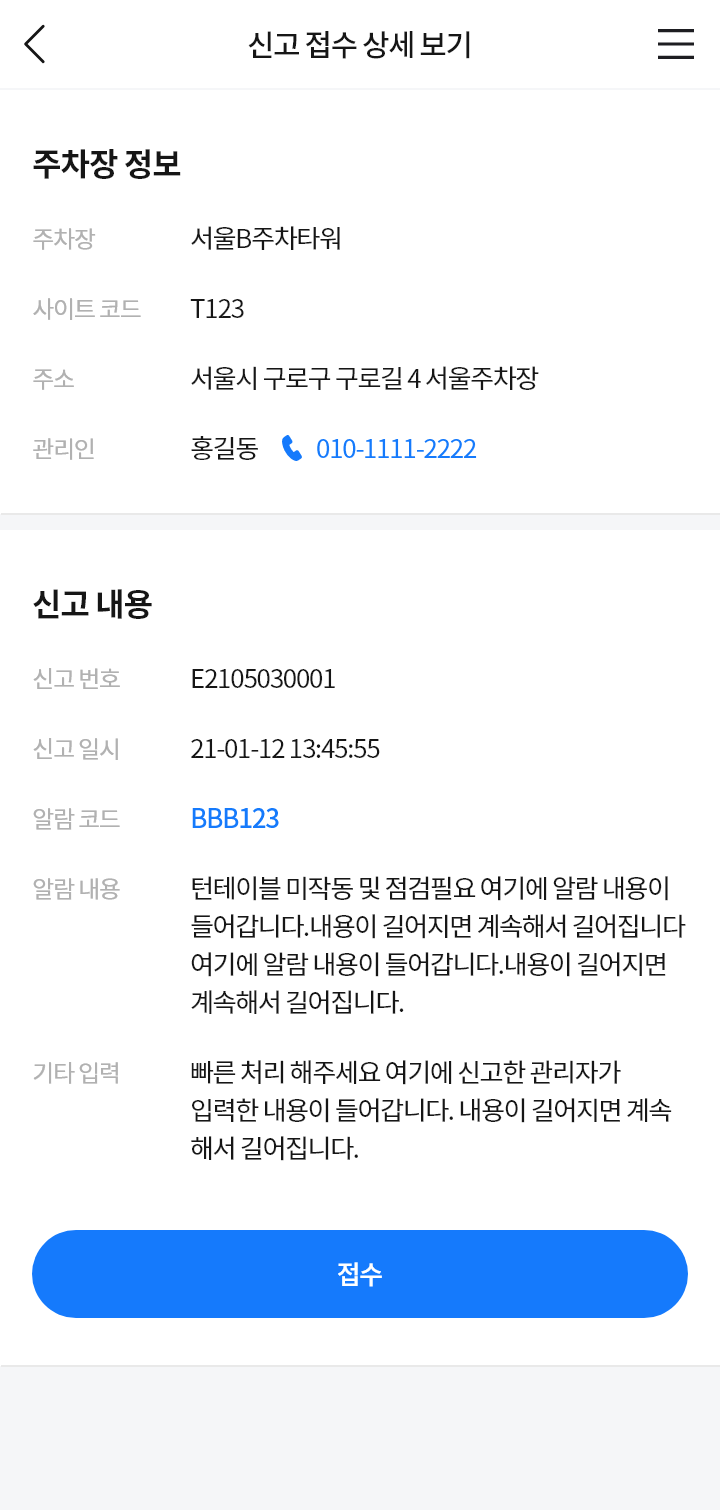Call the manager at 010-1111-2222

click(395, 449)
